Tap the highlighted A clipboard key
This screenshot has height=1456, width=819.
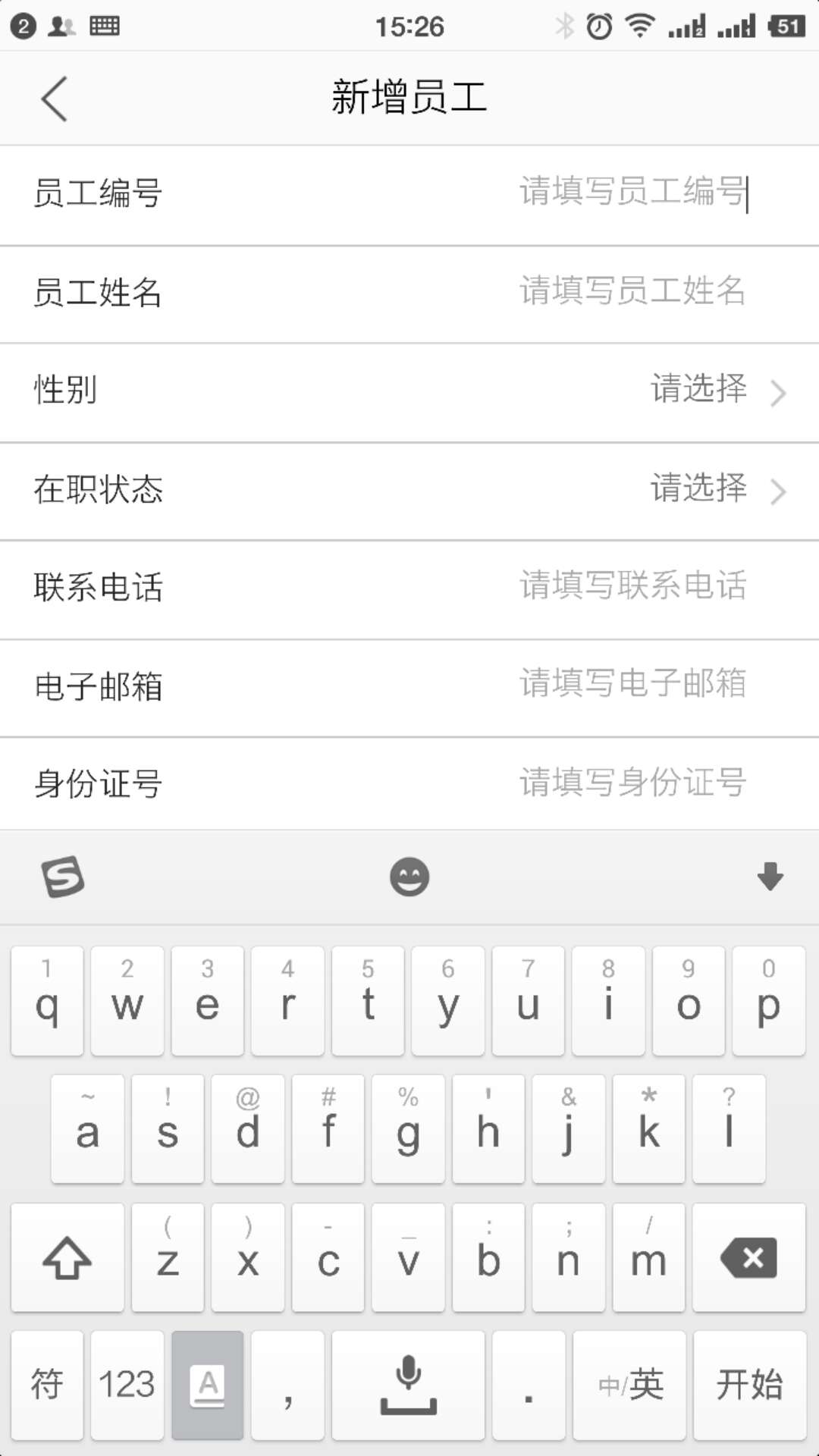[207, 1385]
